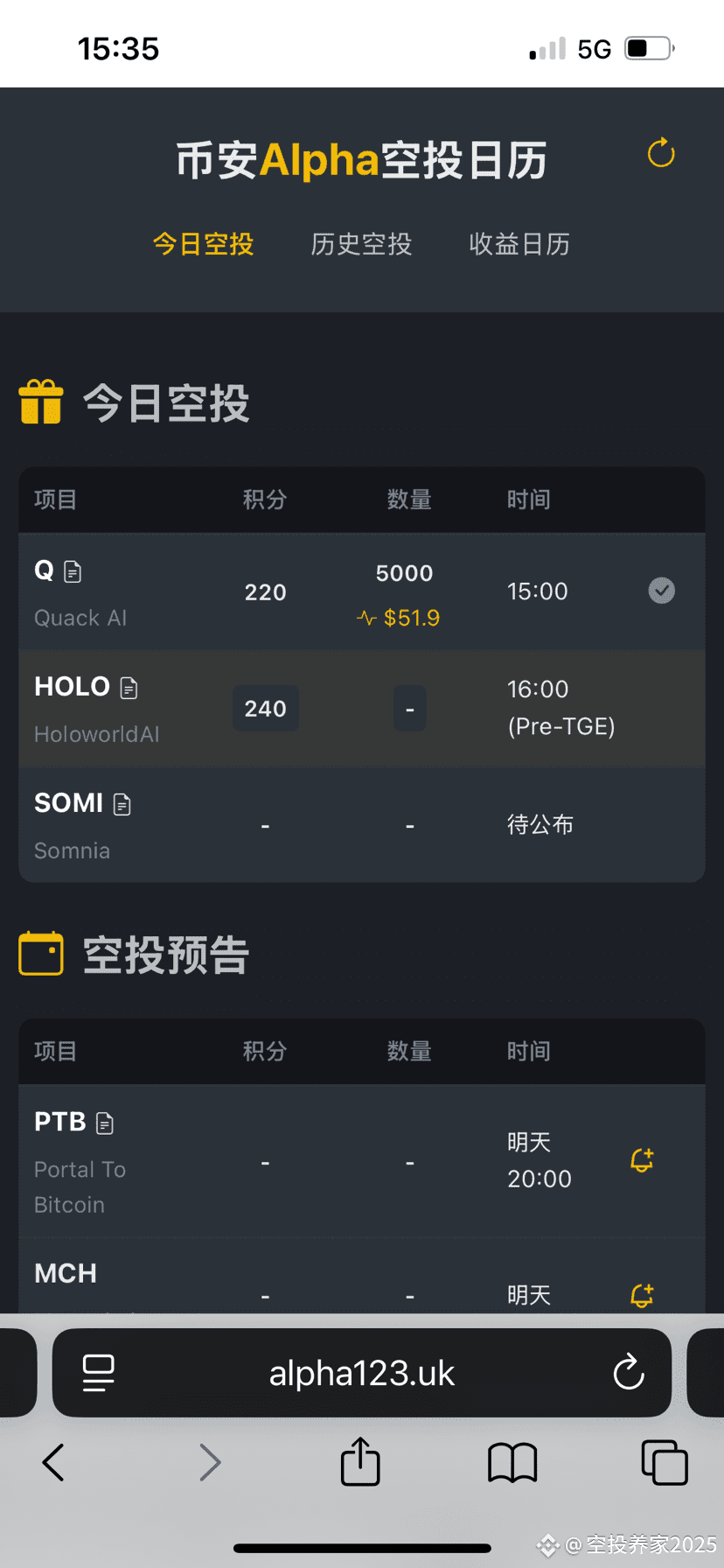The height and width of the screenshot is (1568, 724).
Task: Toggle the checkmark on the Quack AI row
Action: pos(662,591)
